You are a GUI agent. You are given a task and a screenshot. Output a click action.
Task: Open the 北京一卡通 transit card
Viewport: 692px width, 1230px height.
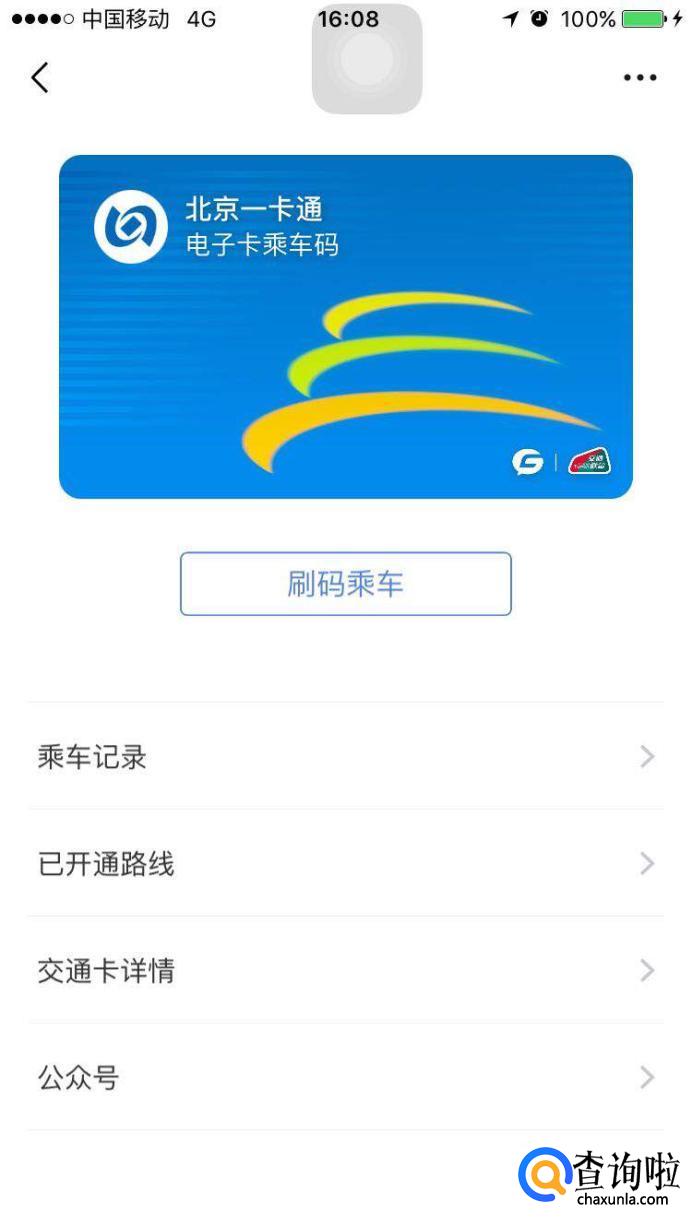point(345,327)
